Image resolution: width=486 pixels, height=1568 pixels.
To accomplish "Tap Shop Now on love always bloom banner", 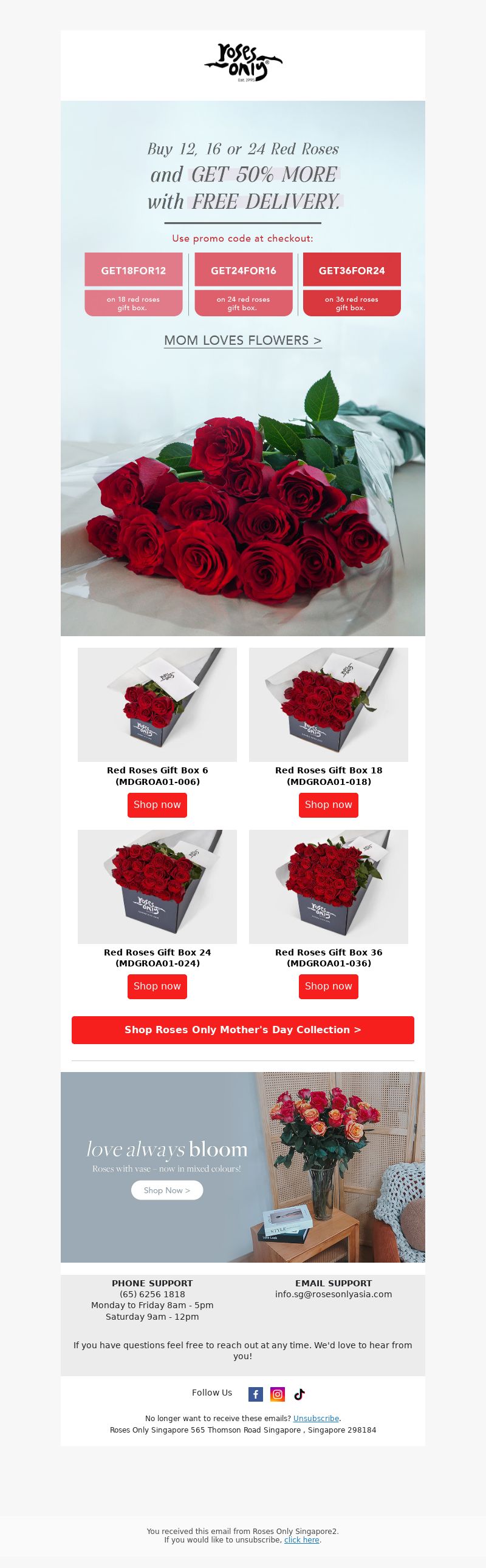I will pyautogui.click(x=167, y=1190).
